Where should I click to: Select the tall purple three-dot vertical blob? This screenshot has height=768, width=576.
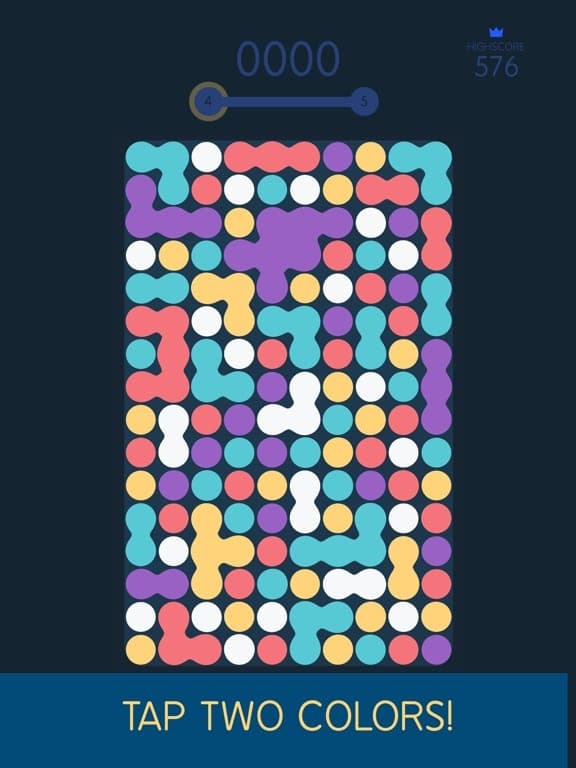436,386
